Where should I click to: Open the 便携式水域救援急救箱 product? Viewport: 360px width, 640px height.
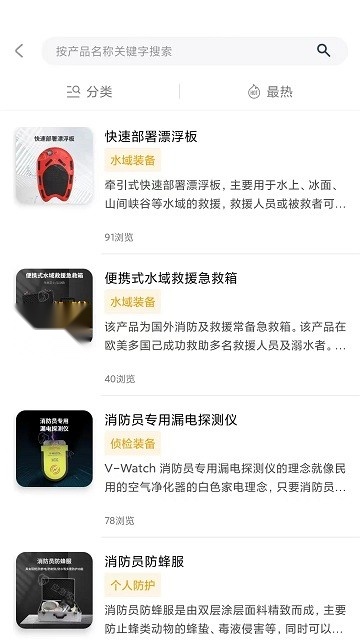point(180,324)
